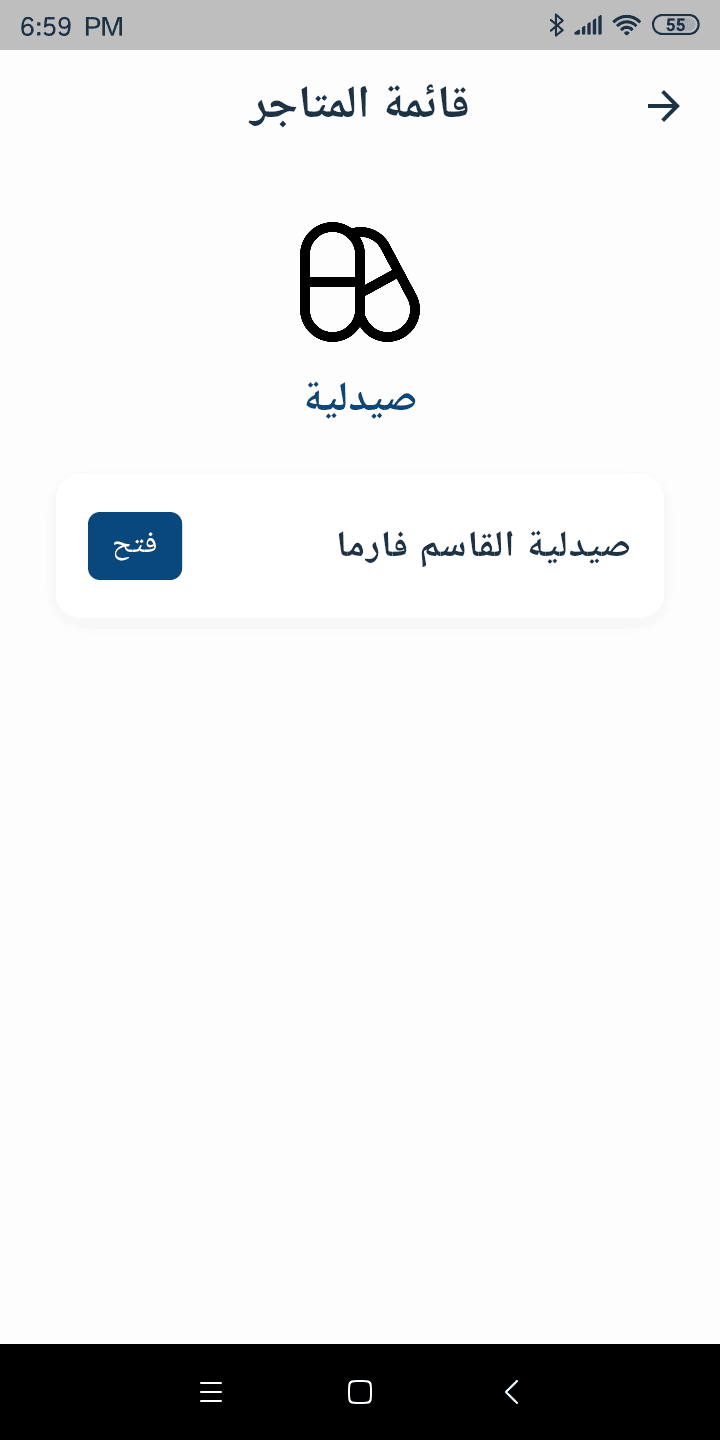The image size is (720, 1440).
Task: Tap the Bluetooth icon in the status bar
Action: (x=557, y=26)
